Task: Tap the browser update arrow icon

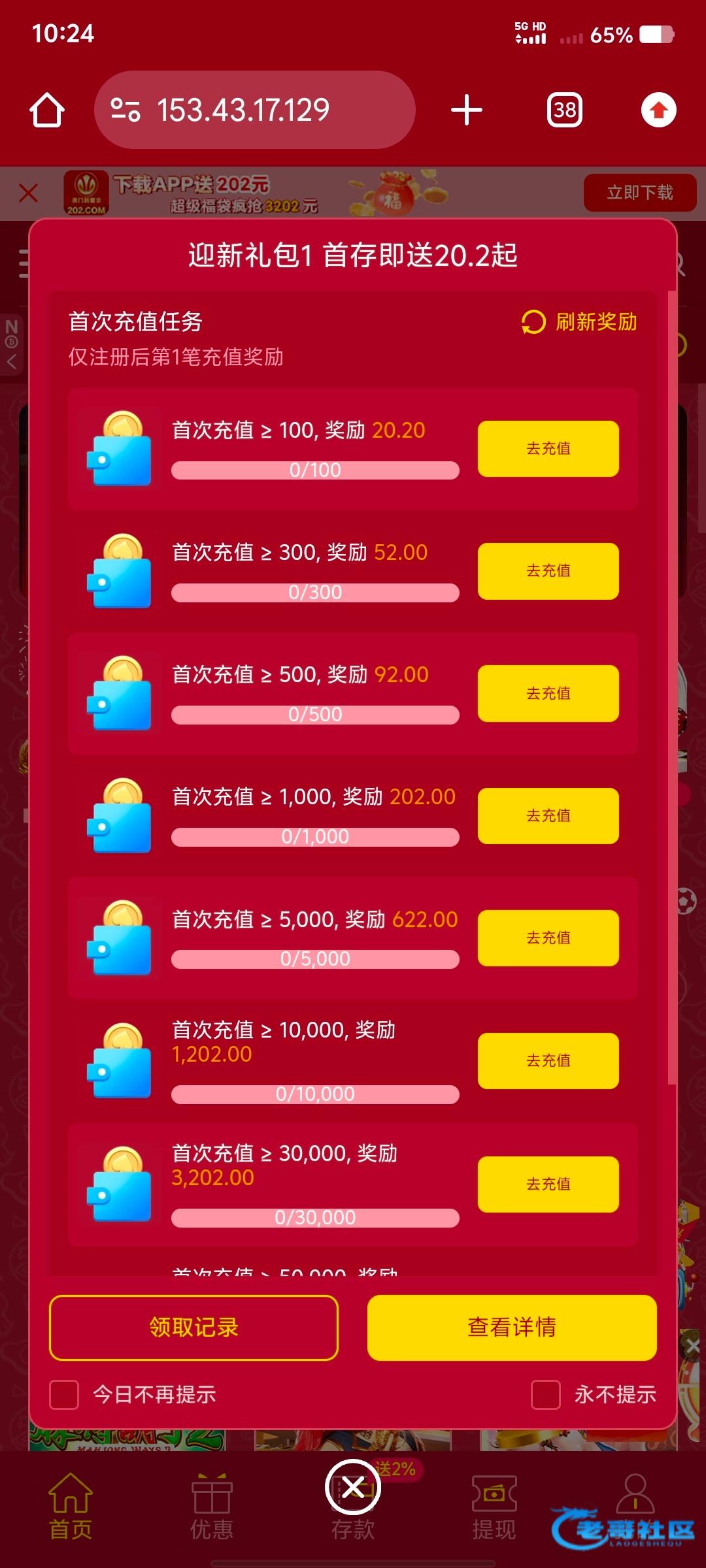Action: click(658, 110)
